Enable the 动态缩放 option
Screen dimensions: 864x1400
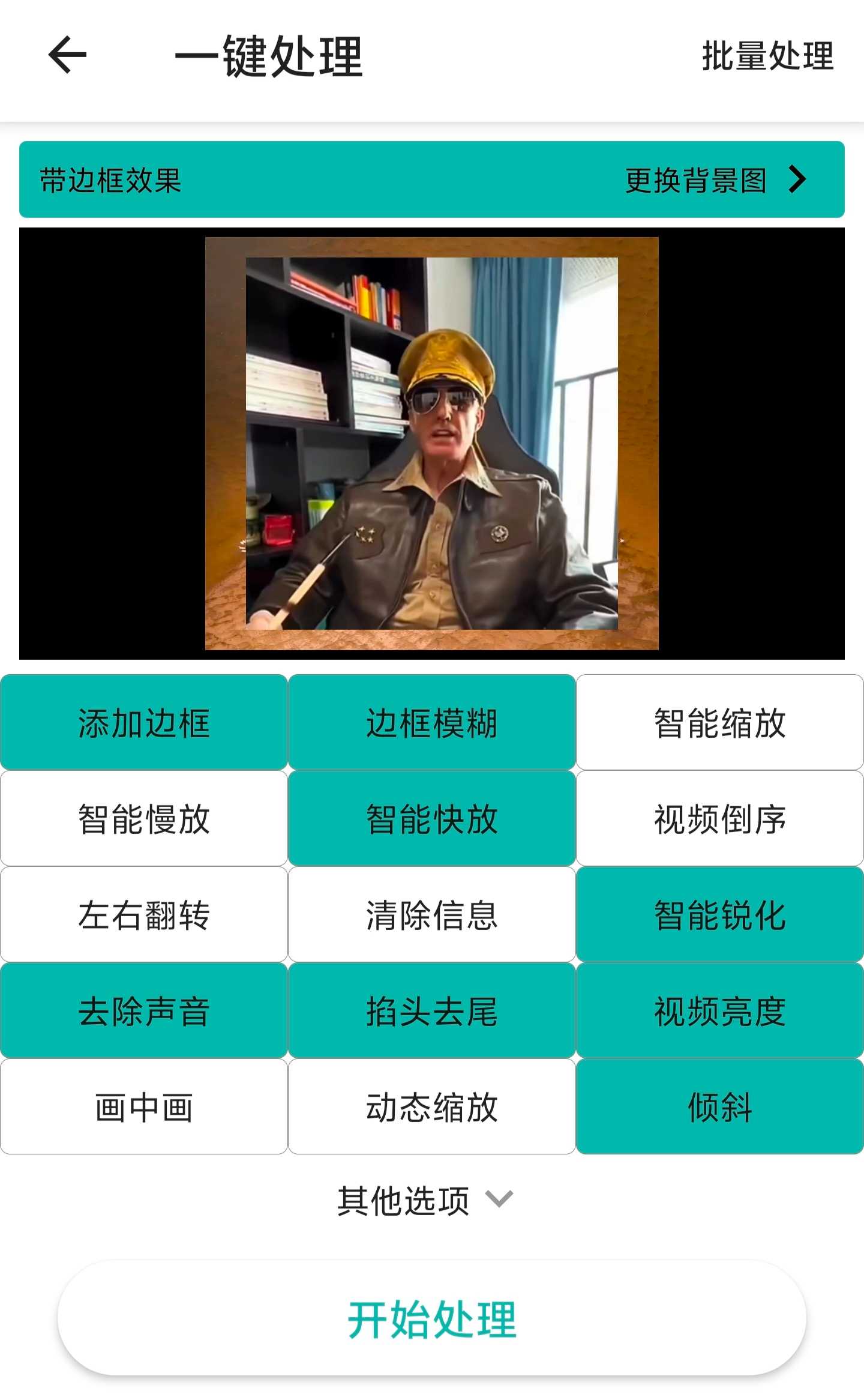[432, 1106]
